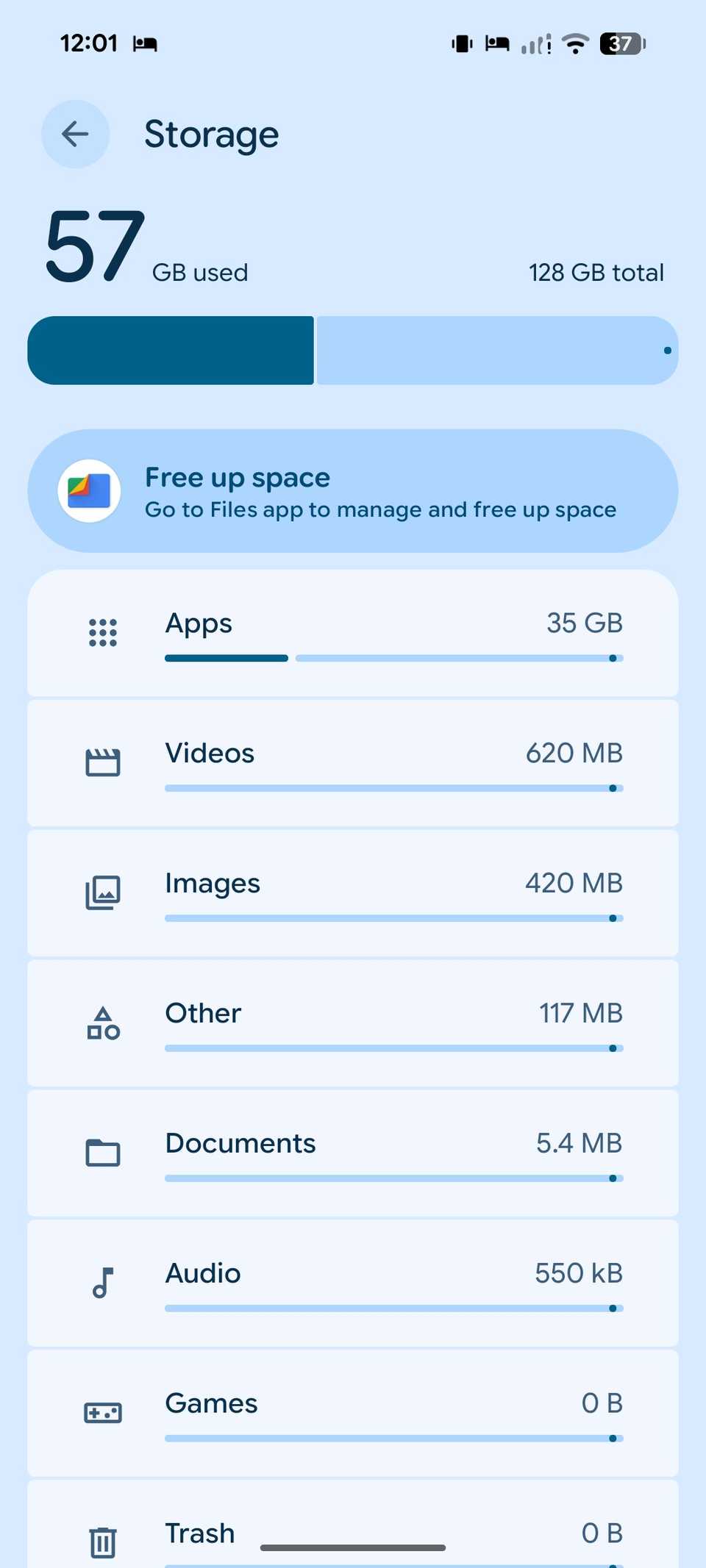Click the overall storage usage bar

click(x=353, y=350)
